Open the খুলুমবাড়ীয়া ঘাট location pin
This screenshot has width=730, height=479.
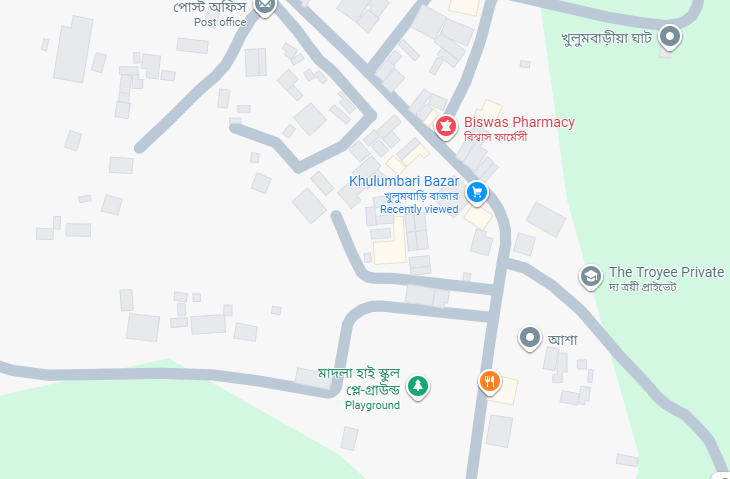pyautogui.click(x=673, y=38)
